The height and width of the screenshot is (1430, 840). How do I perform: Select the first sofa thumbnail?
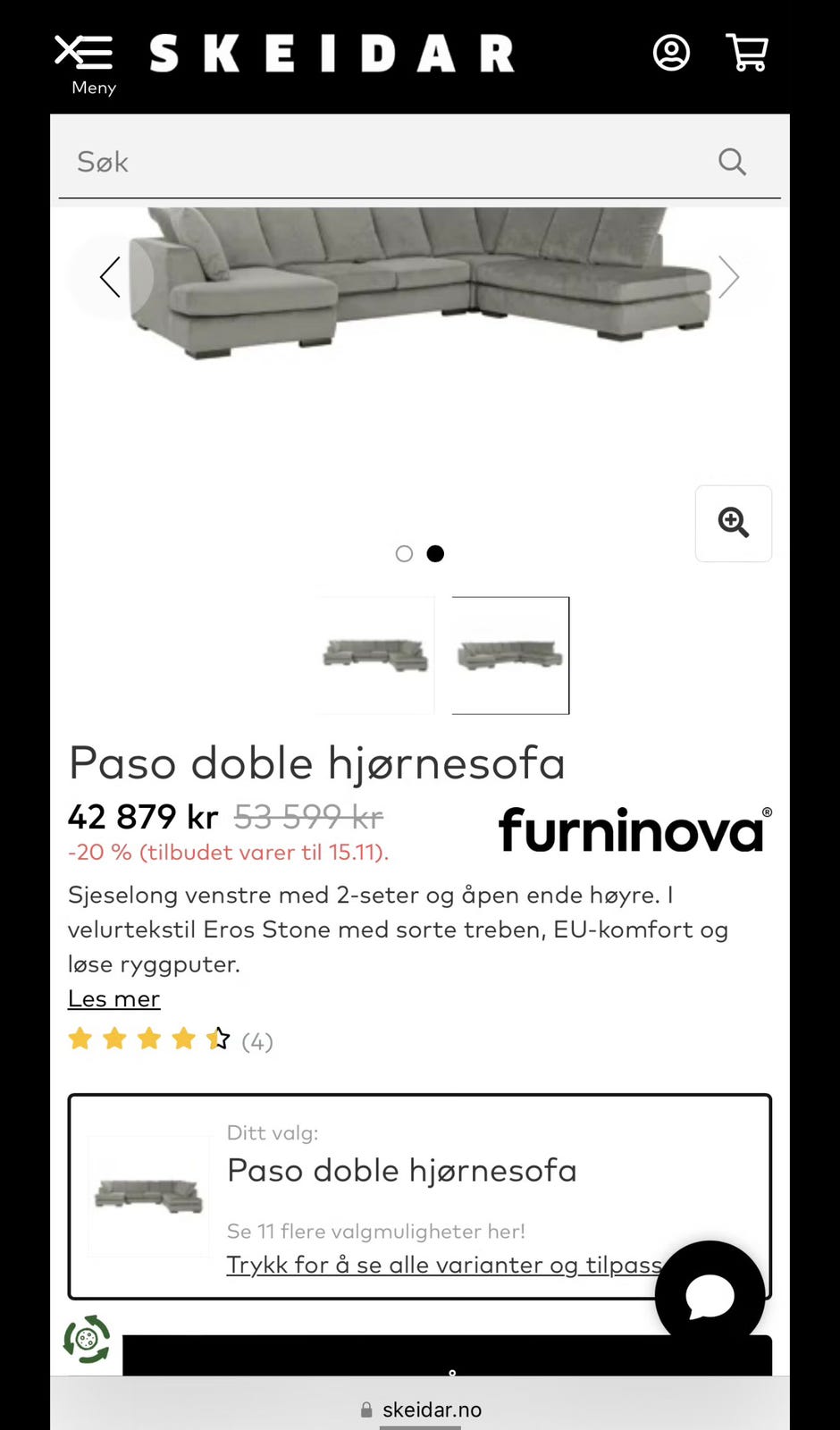tap(375, 655)
